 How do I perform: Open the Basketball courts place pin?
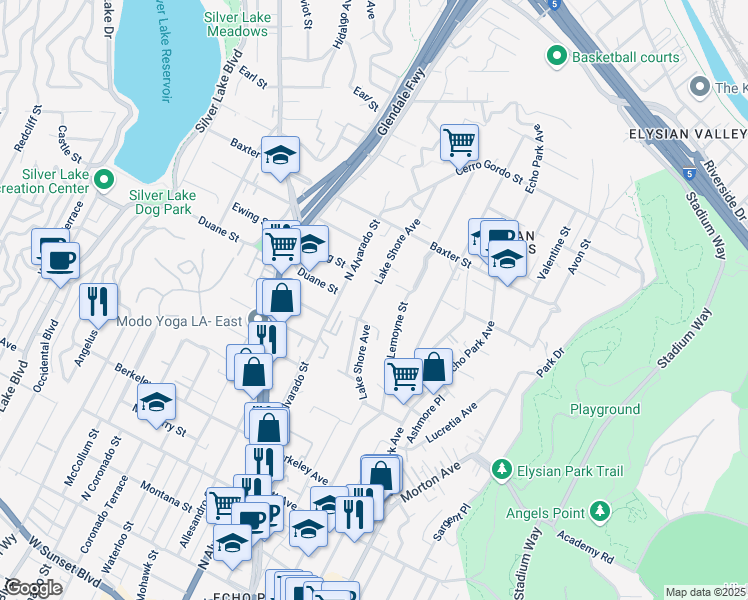point(557,57)
